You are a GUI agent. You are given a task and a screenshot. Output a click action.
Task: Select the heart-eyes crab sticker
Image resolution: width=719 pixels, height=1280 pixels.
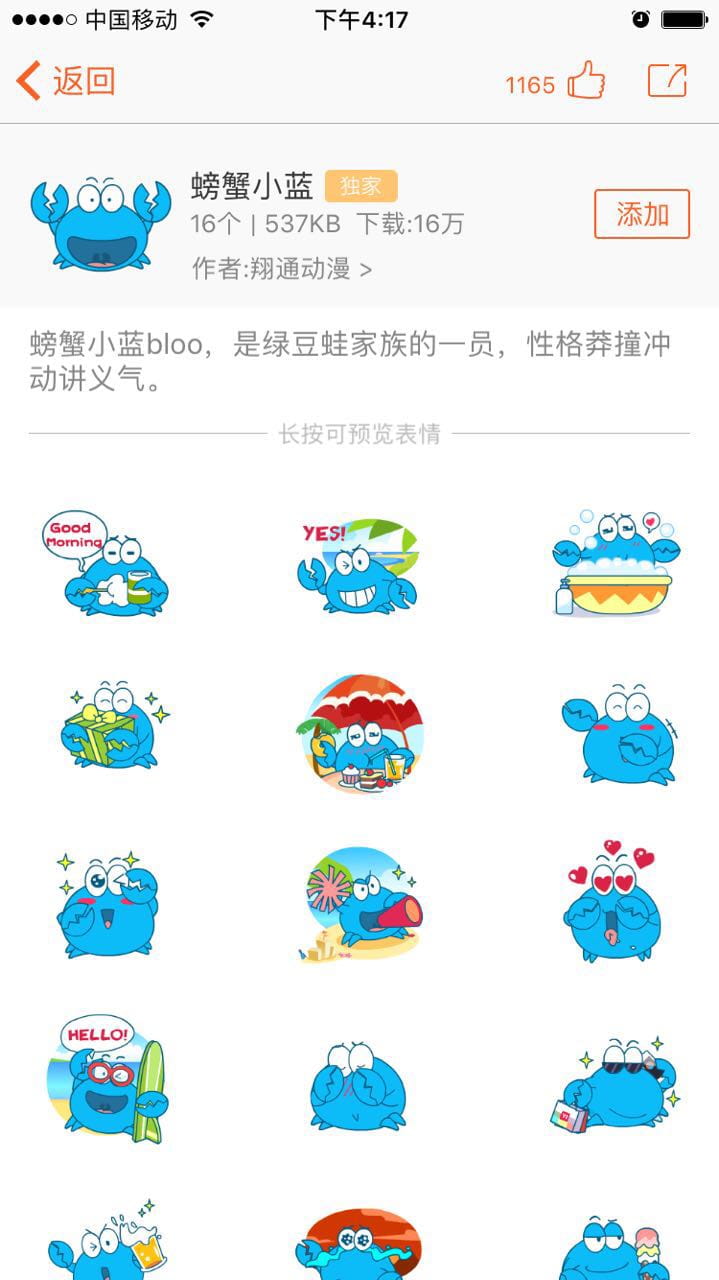pos(612,901)
